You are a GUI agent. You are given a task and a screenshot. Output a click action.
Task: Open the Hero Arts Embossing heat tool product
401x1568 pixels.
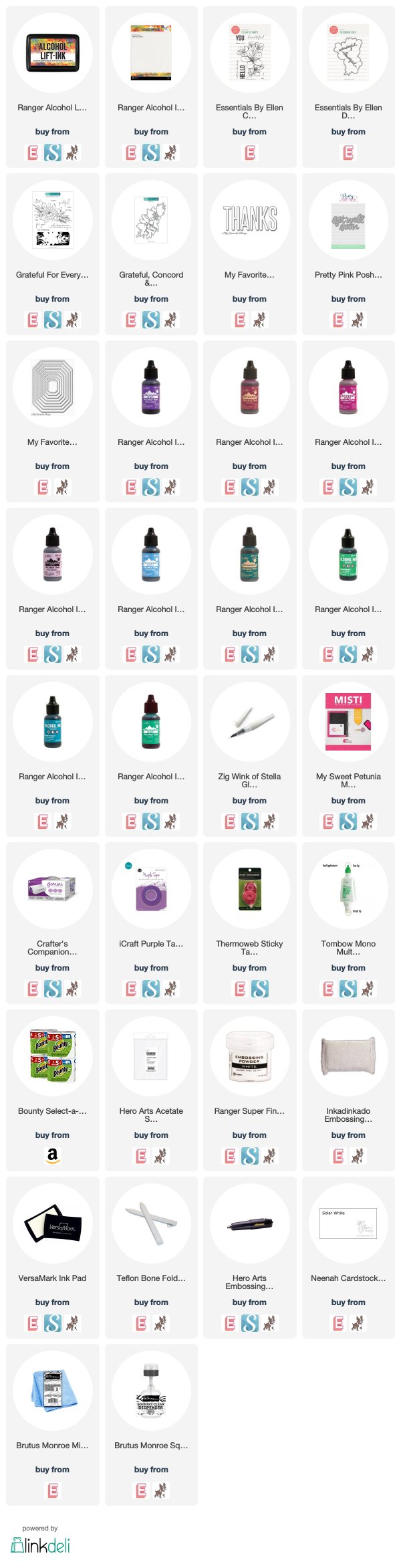point(249,1224)
